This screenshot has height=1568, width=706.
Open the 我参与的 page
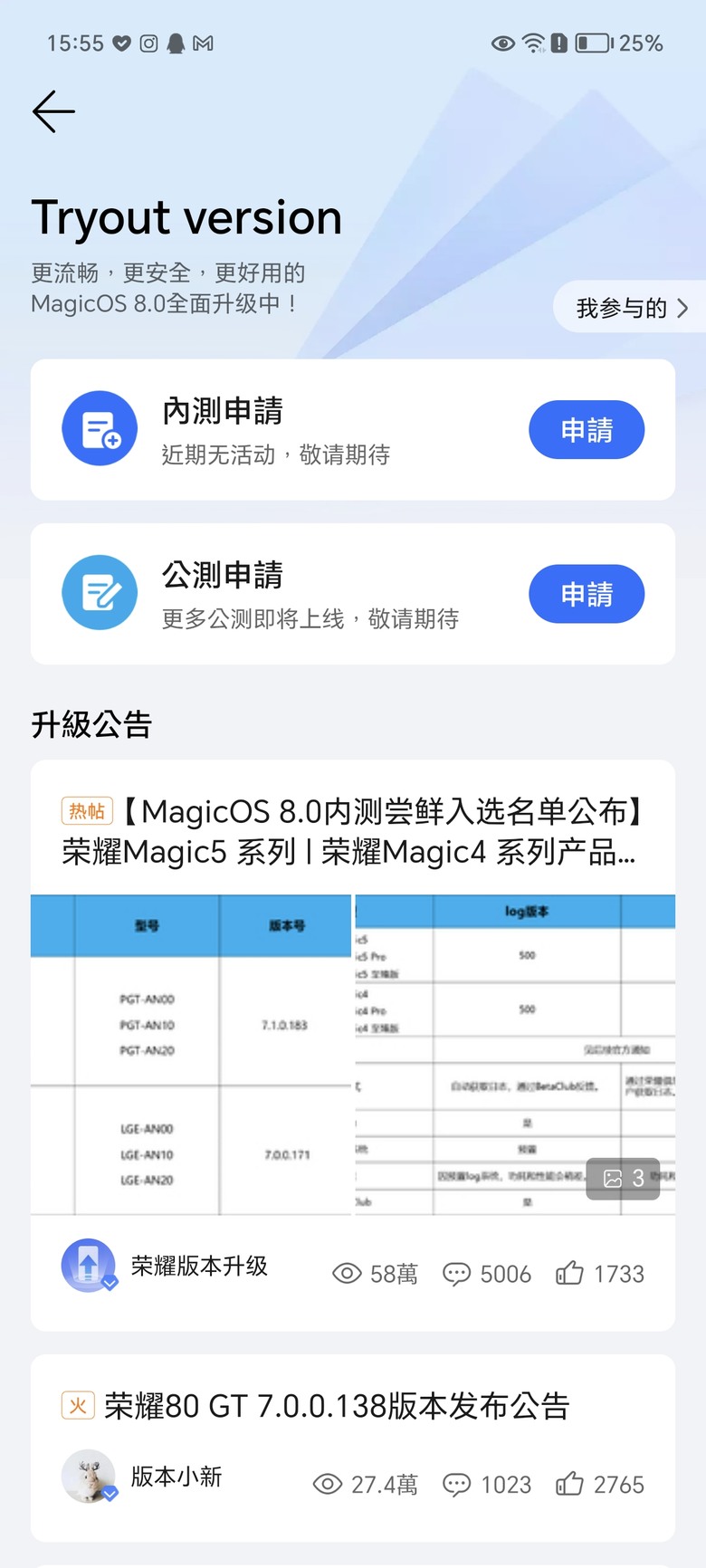(x=630, y=308)
